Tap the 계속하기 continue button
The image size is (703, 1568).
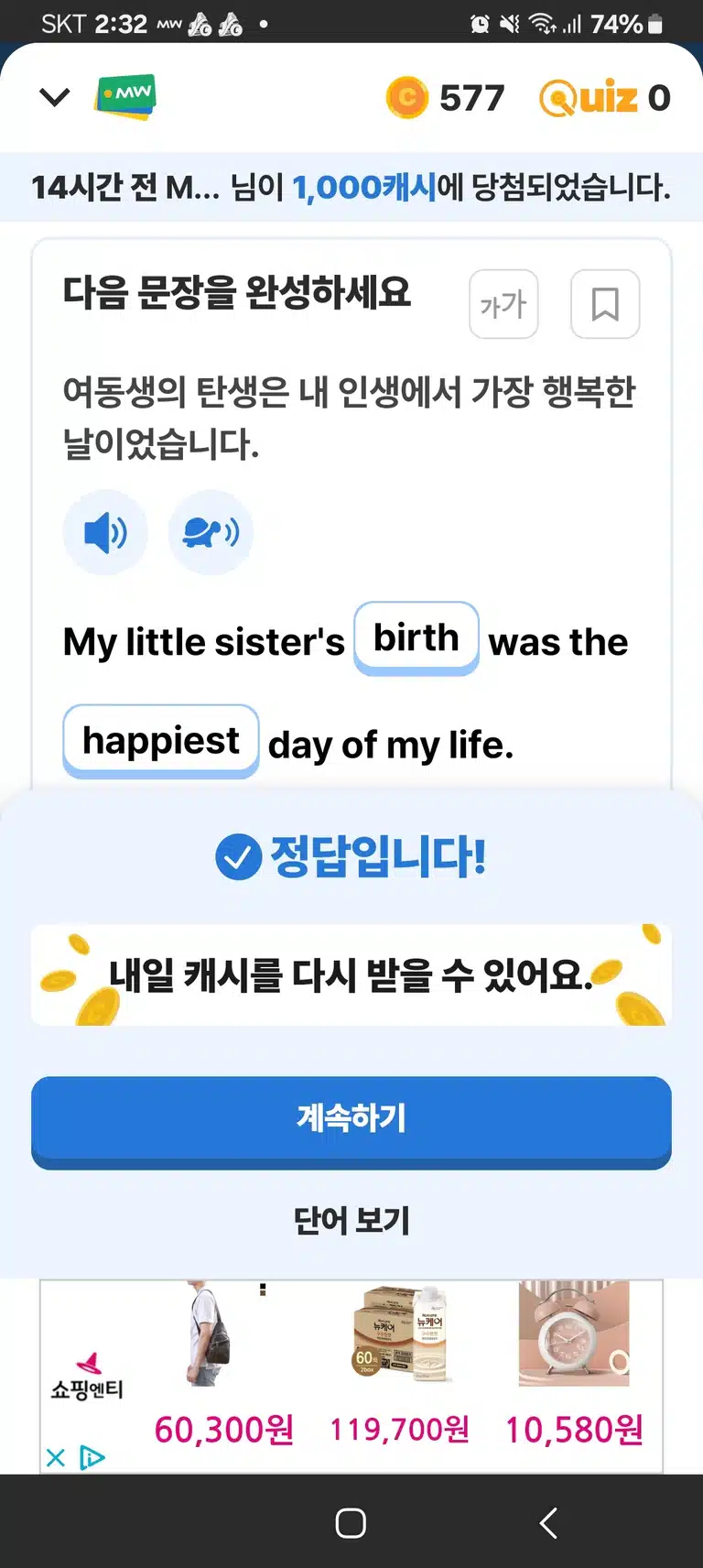[351, 1121]
